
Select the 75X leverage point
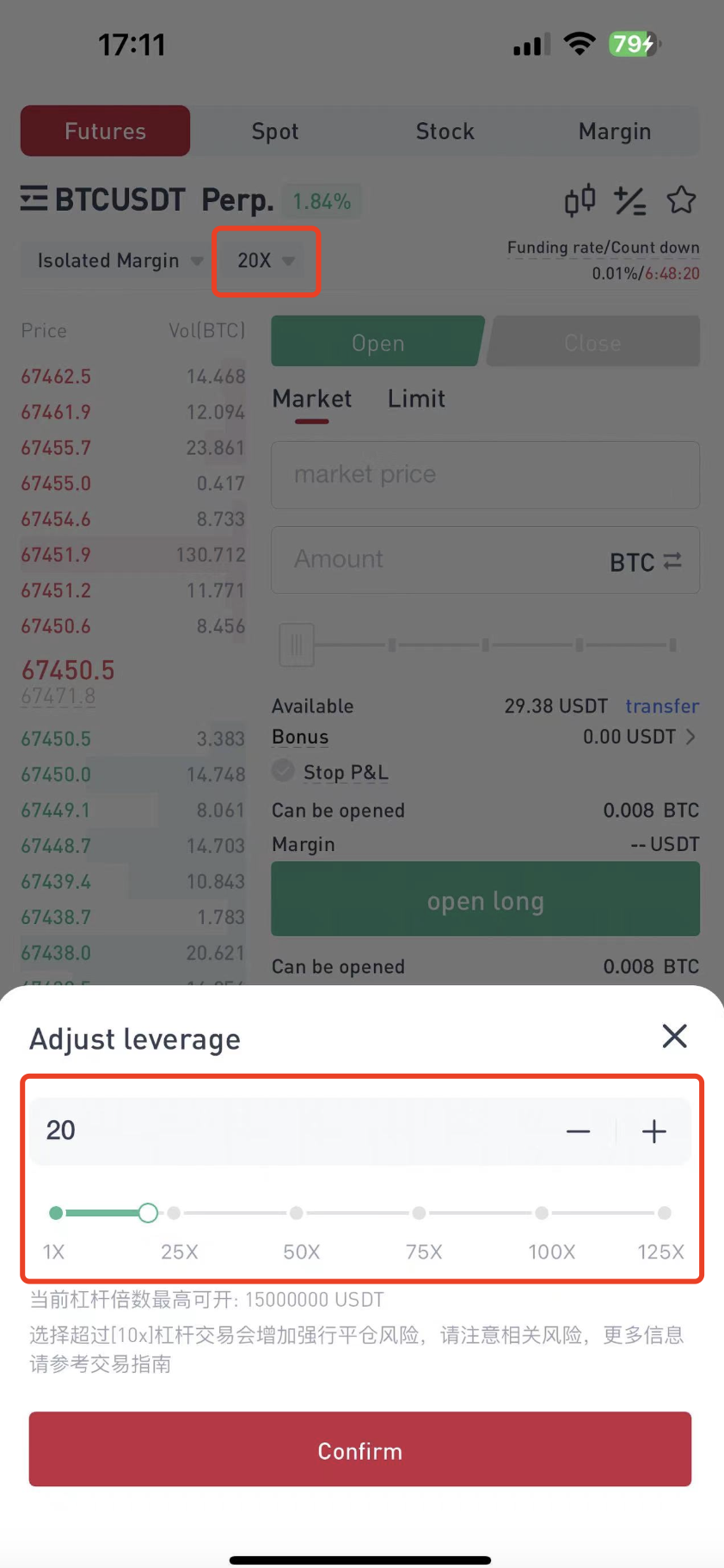tap(419, 1213)
